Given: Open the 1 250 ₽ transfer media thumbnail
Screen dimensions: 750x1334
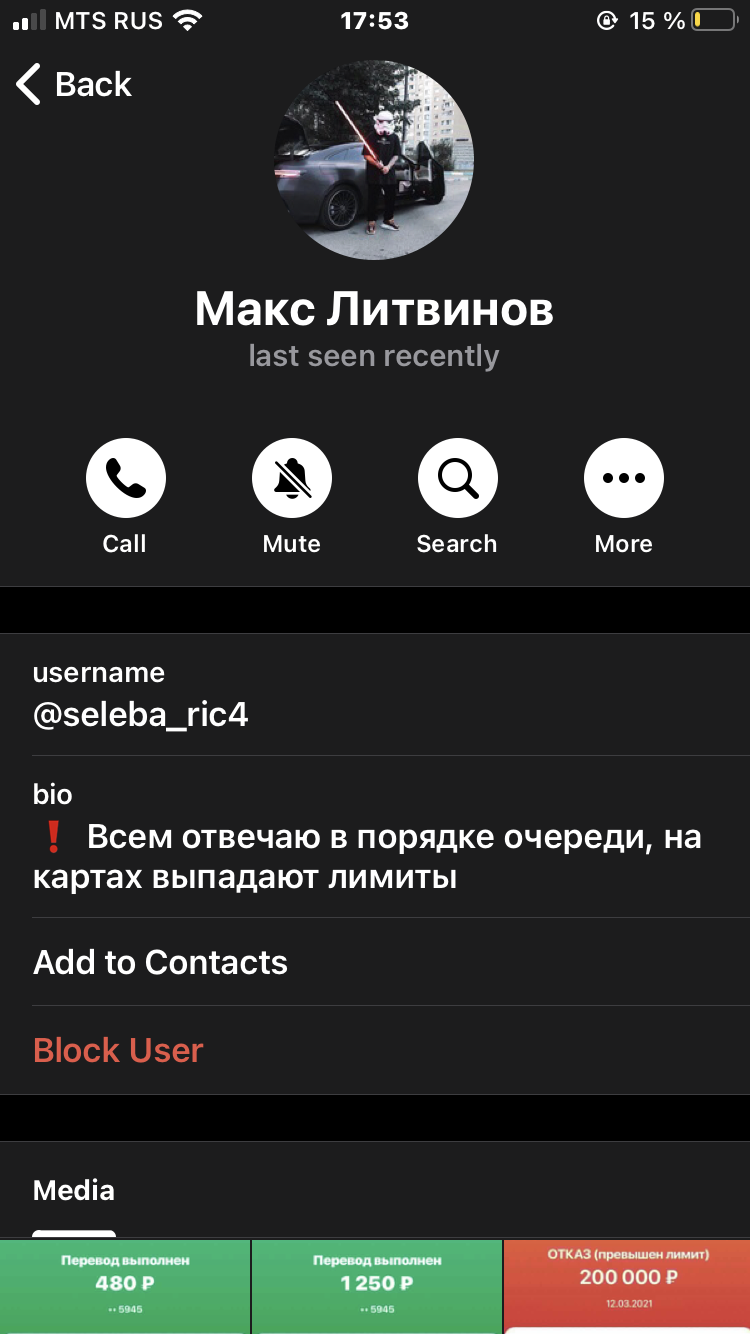Looking at the screenshot, I should click(375, 1287).
